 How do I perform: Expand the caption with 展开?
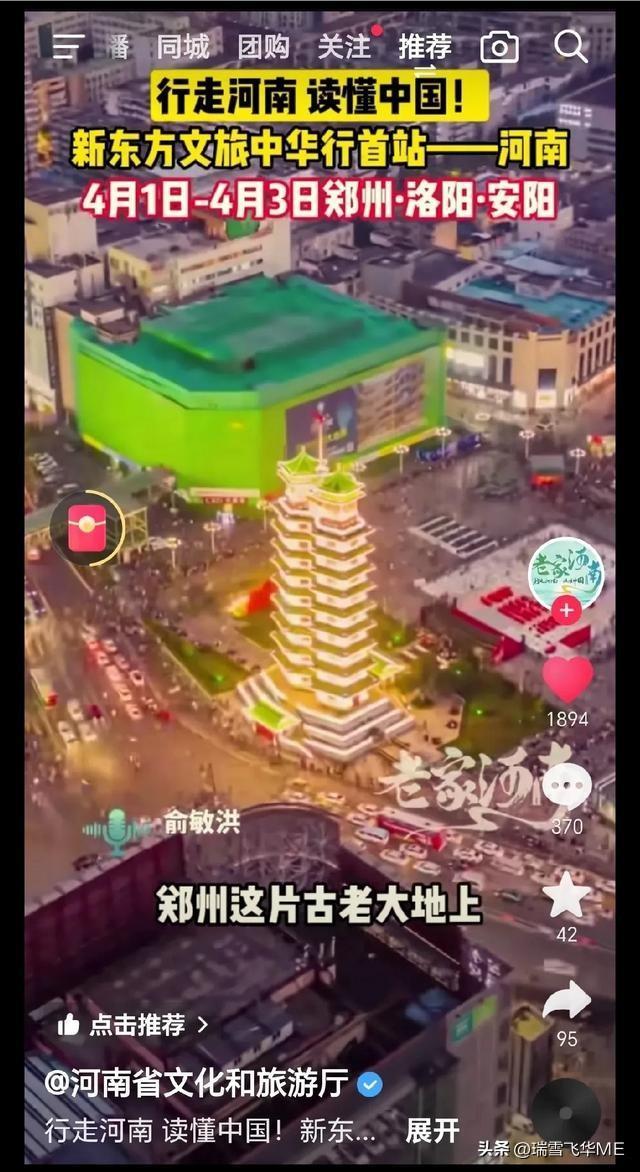[432, 1131]
